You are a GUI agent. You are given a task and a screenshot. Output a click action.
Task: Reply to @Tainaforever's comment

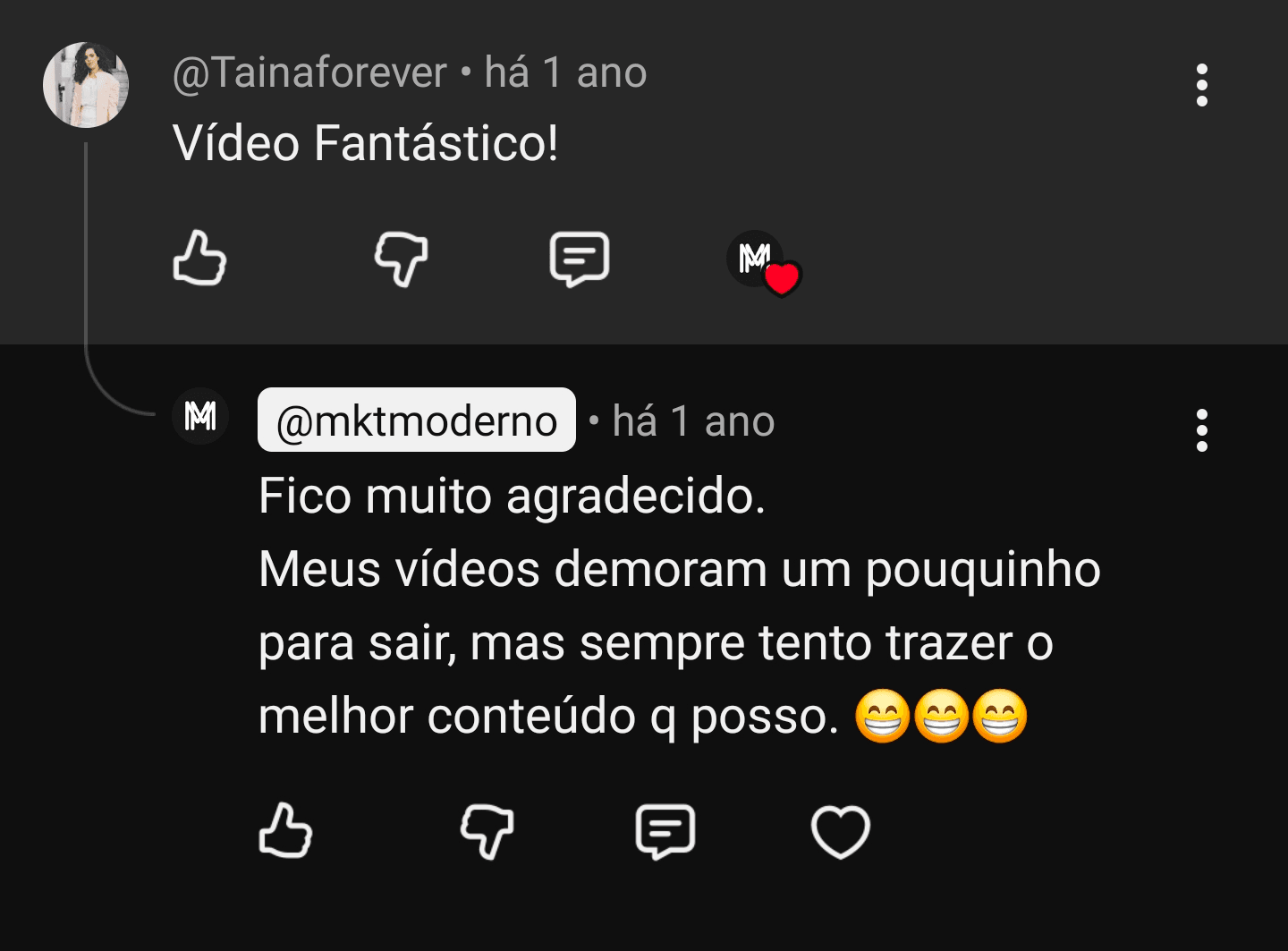[580, 259]
